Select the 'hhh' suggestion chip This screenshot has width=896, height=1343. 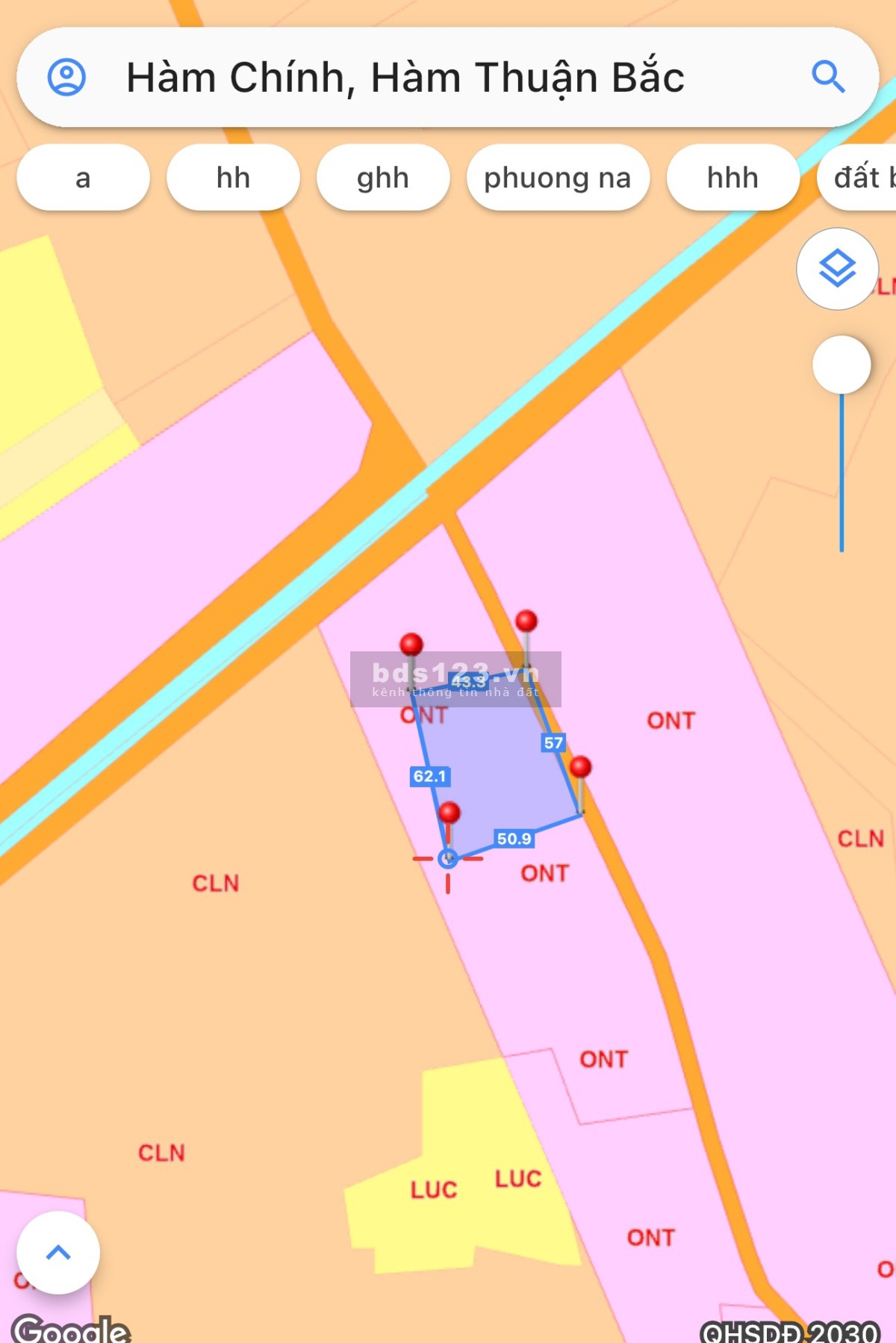tap(732, 178)
